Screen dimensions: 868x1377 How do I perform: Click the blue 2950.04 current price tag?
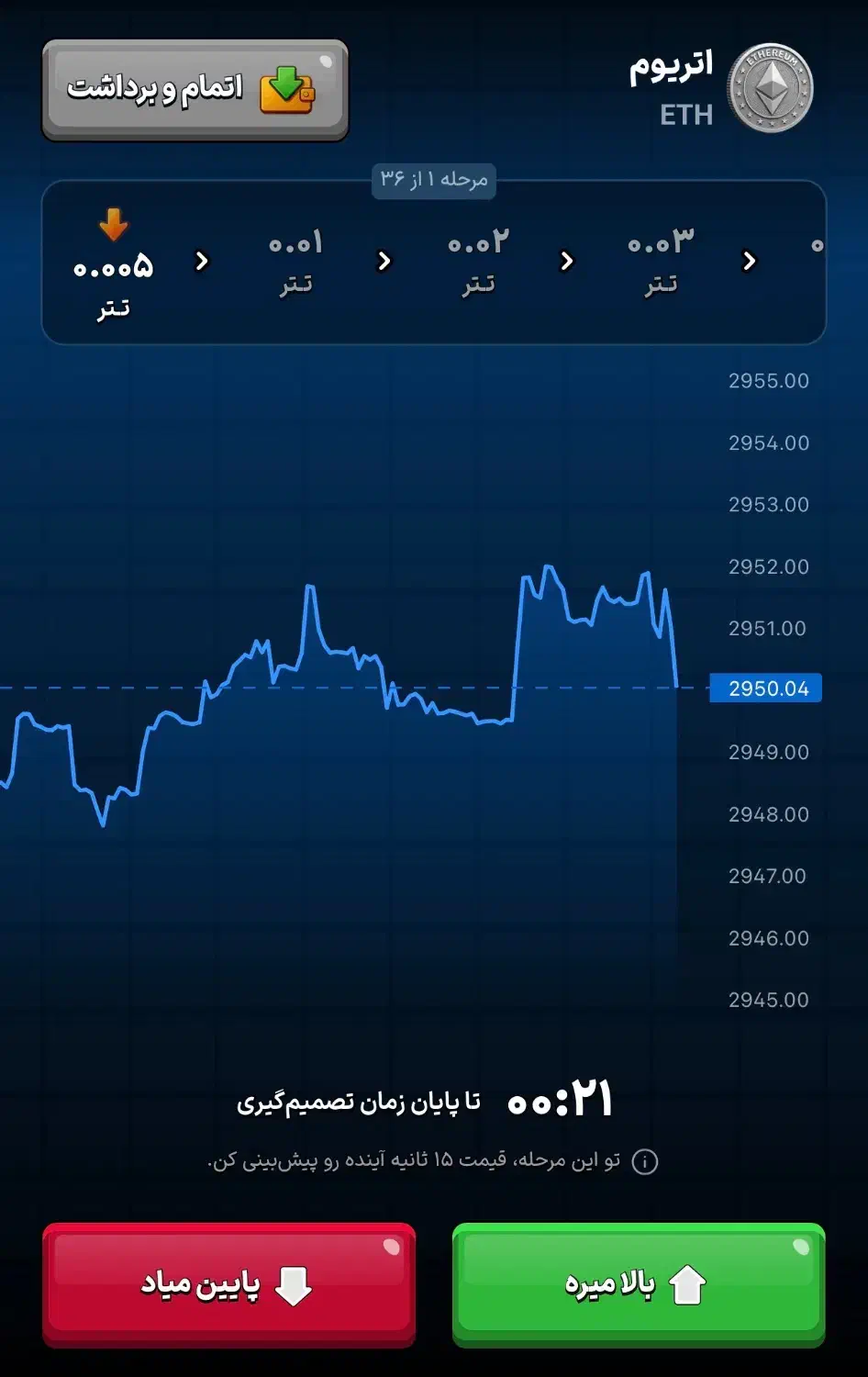[767, 689]
